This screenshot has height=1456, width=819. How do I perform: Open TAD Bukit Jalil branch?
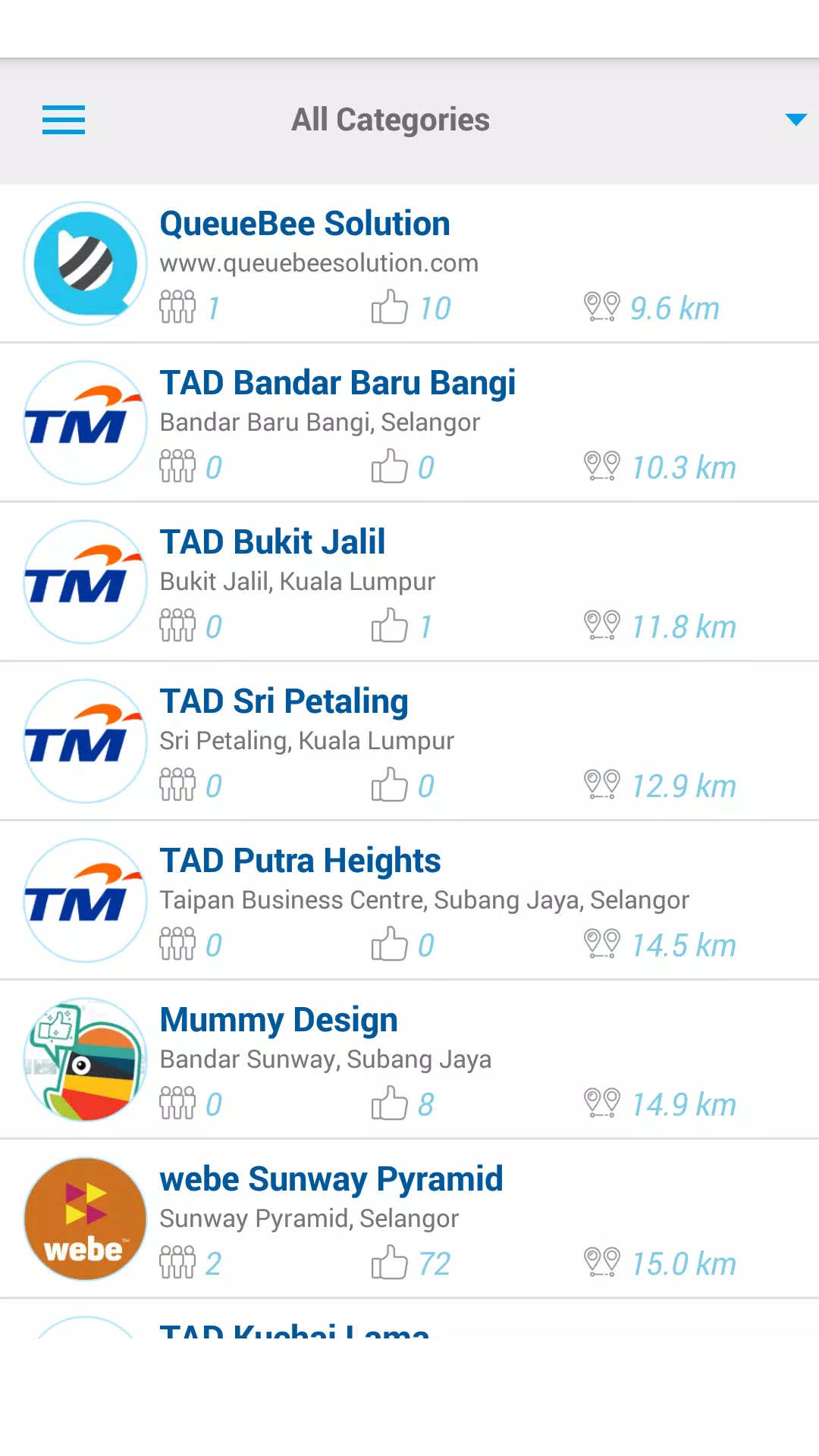[x=409, y=582]
